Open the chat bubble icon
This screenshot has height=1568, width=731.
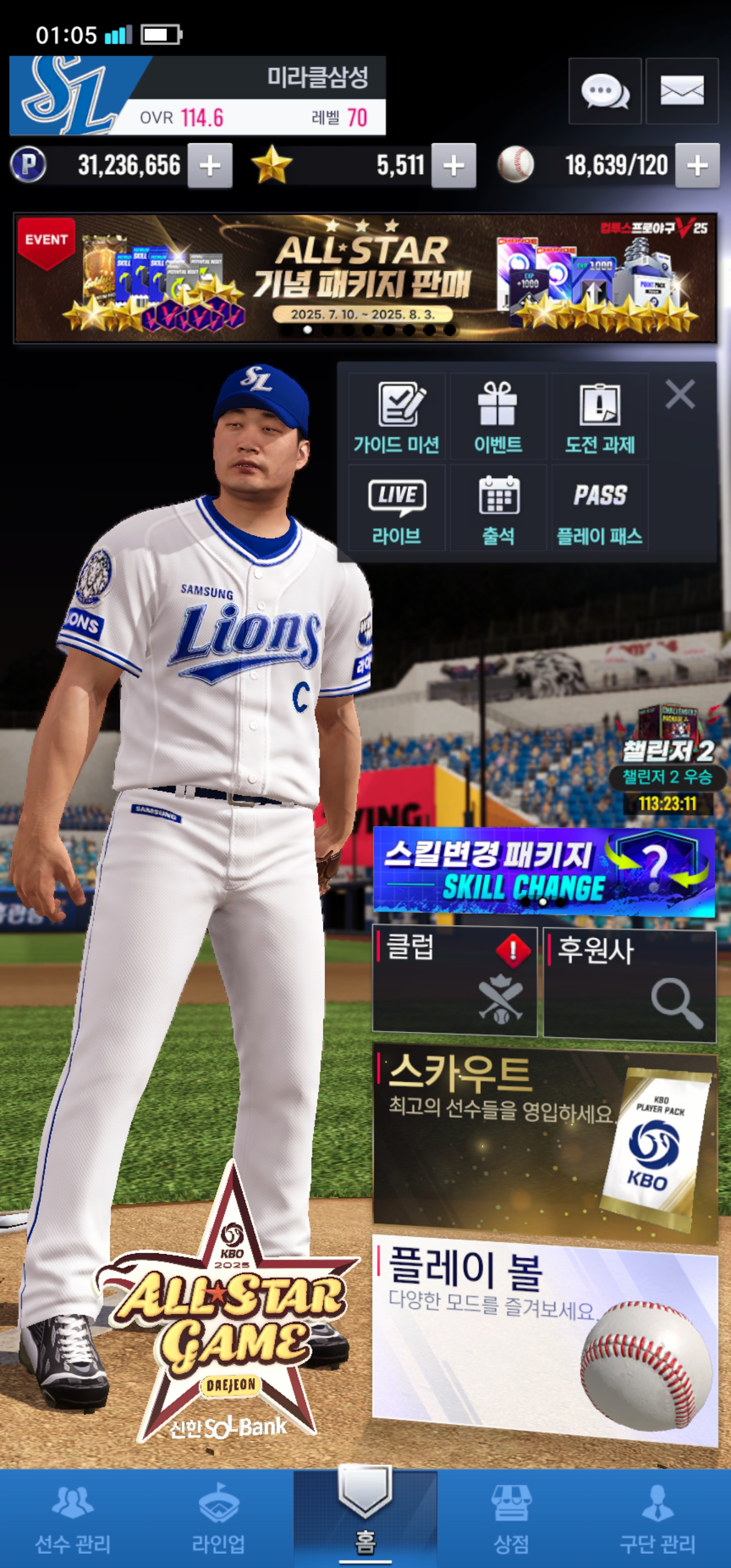[604, 91]
